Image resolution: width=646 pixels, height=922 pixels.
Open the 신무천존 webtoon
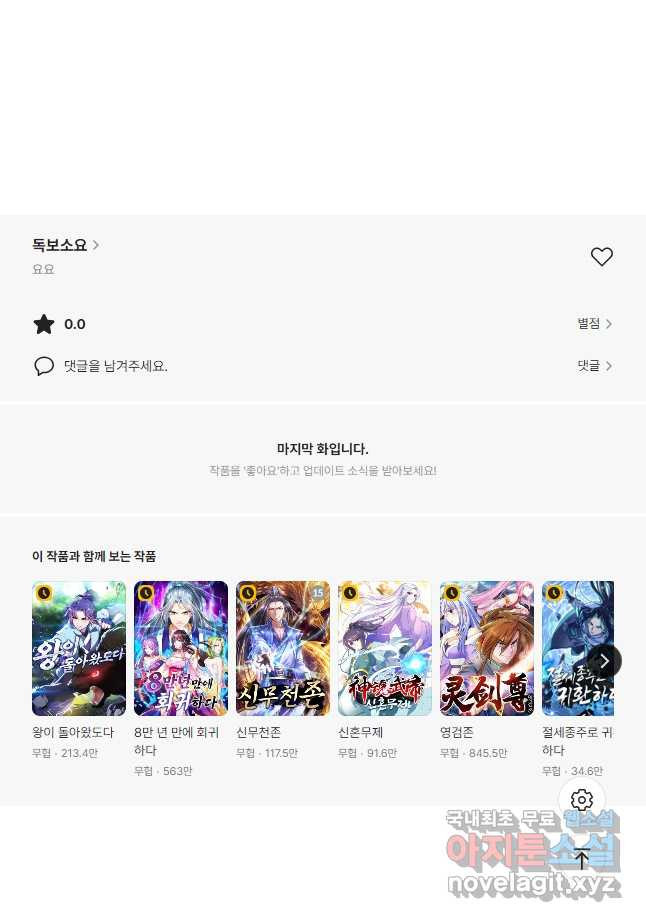283,648
